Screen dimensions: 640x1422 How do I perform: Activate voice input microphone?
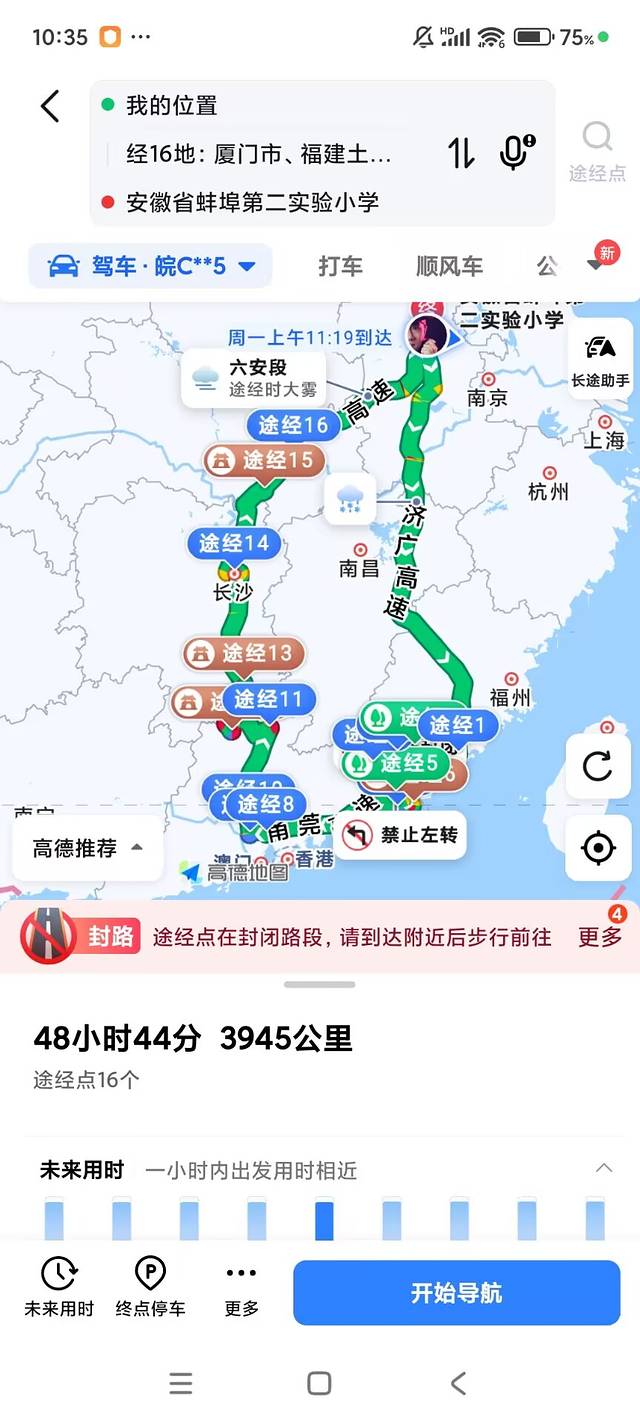coord(515,153)
